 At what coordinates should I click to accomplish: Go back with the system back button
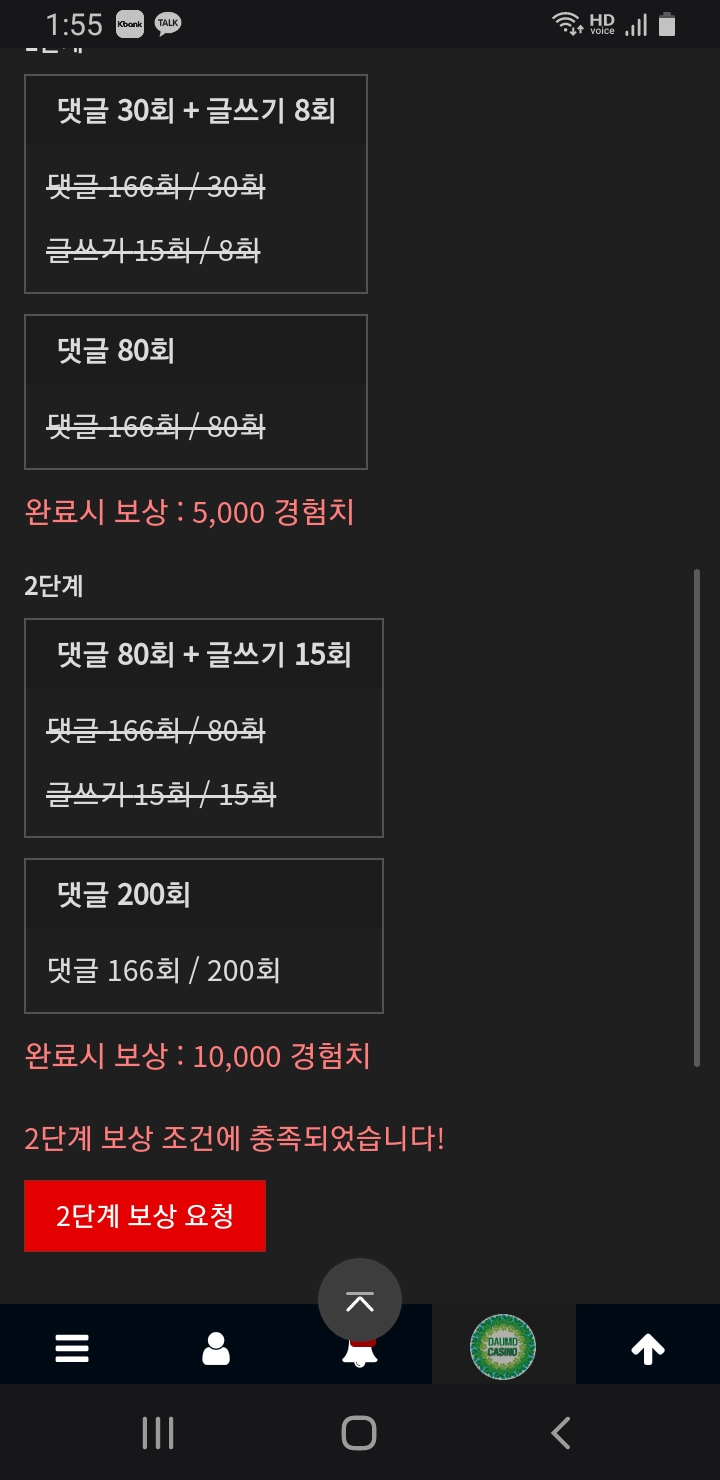tap(561, 1433)
